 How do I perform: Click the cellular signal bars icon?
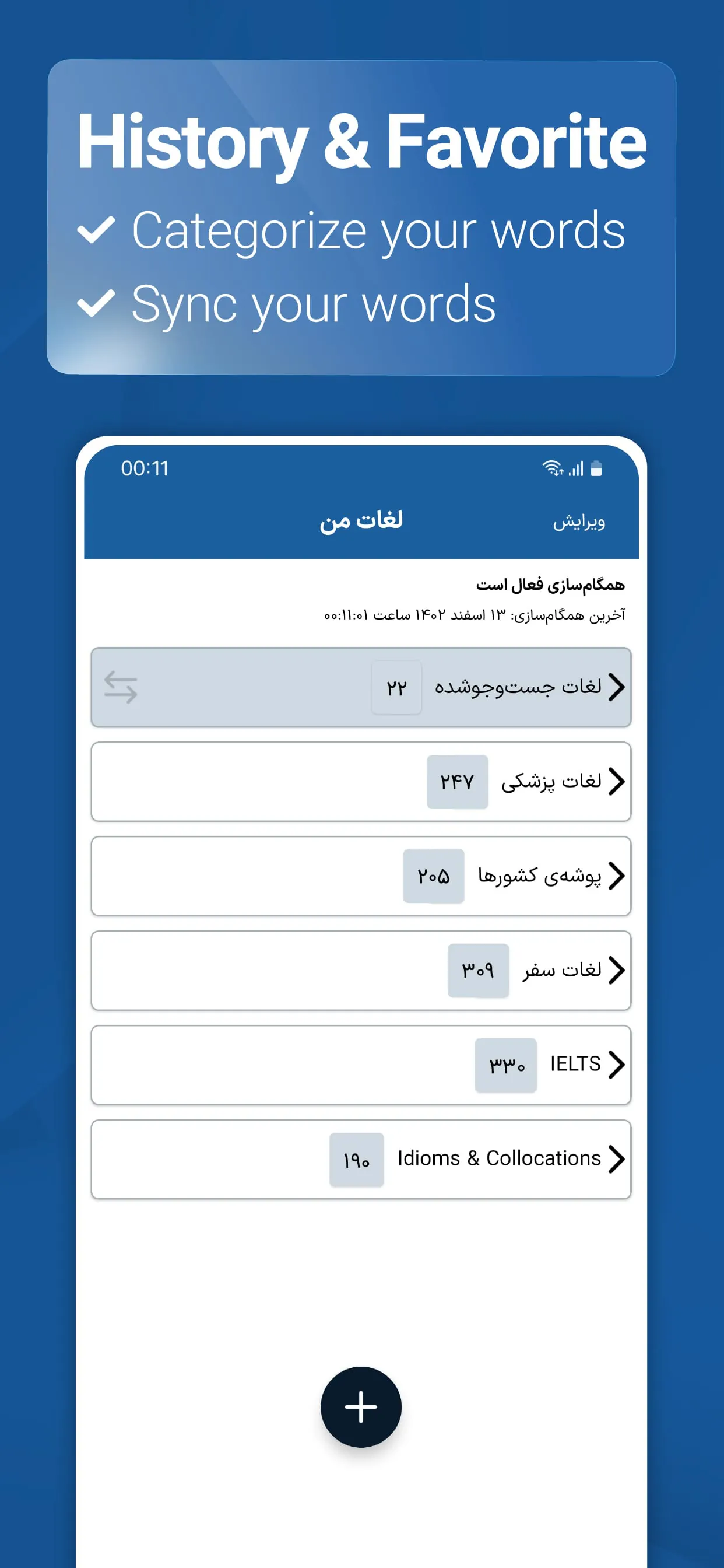576,468
